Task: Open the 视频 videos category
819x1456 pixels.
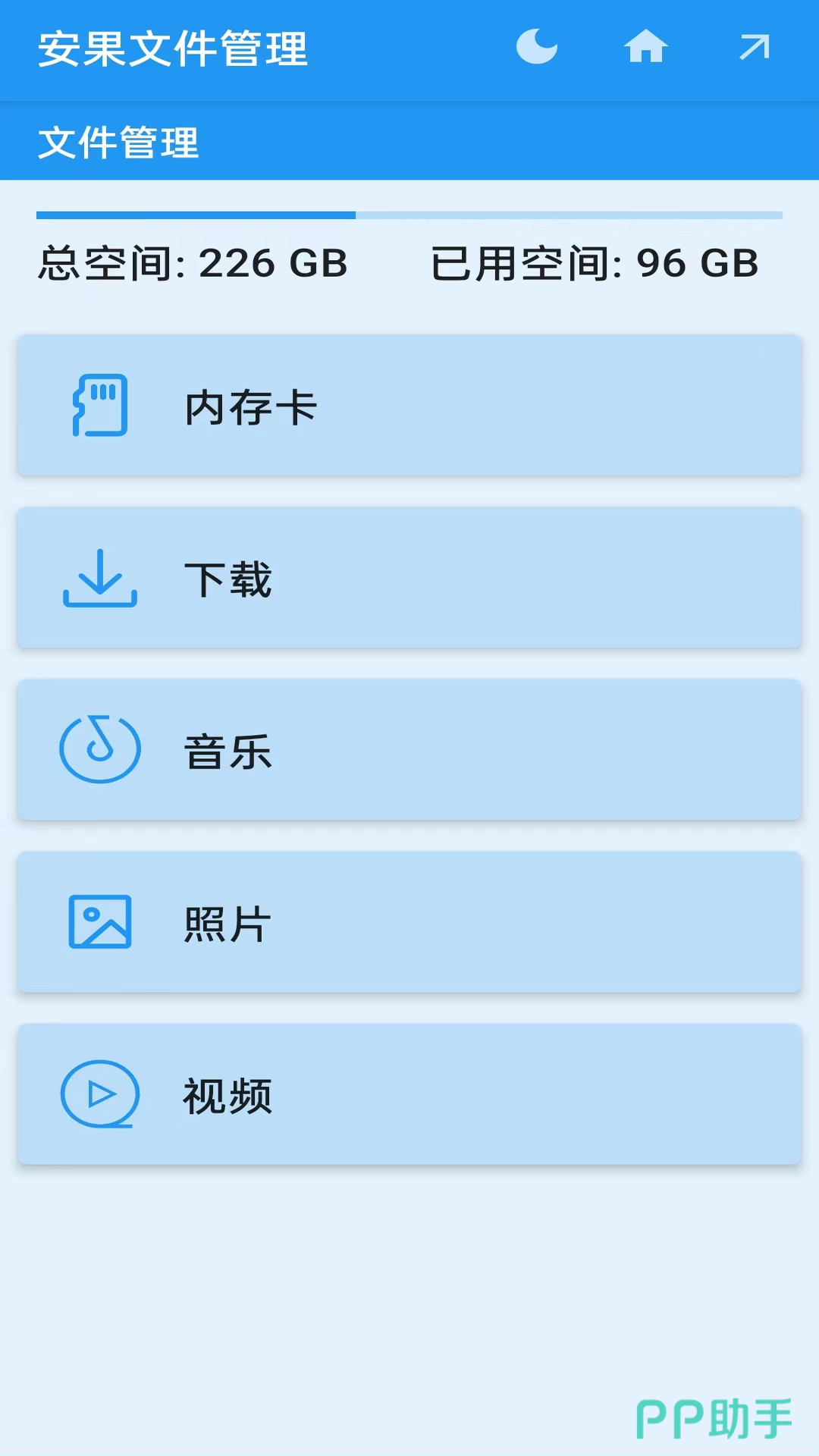Action: (409, 1094)
